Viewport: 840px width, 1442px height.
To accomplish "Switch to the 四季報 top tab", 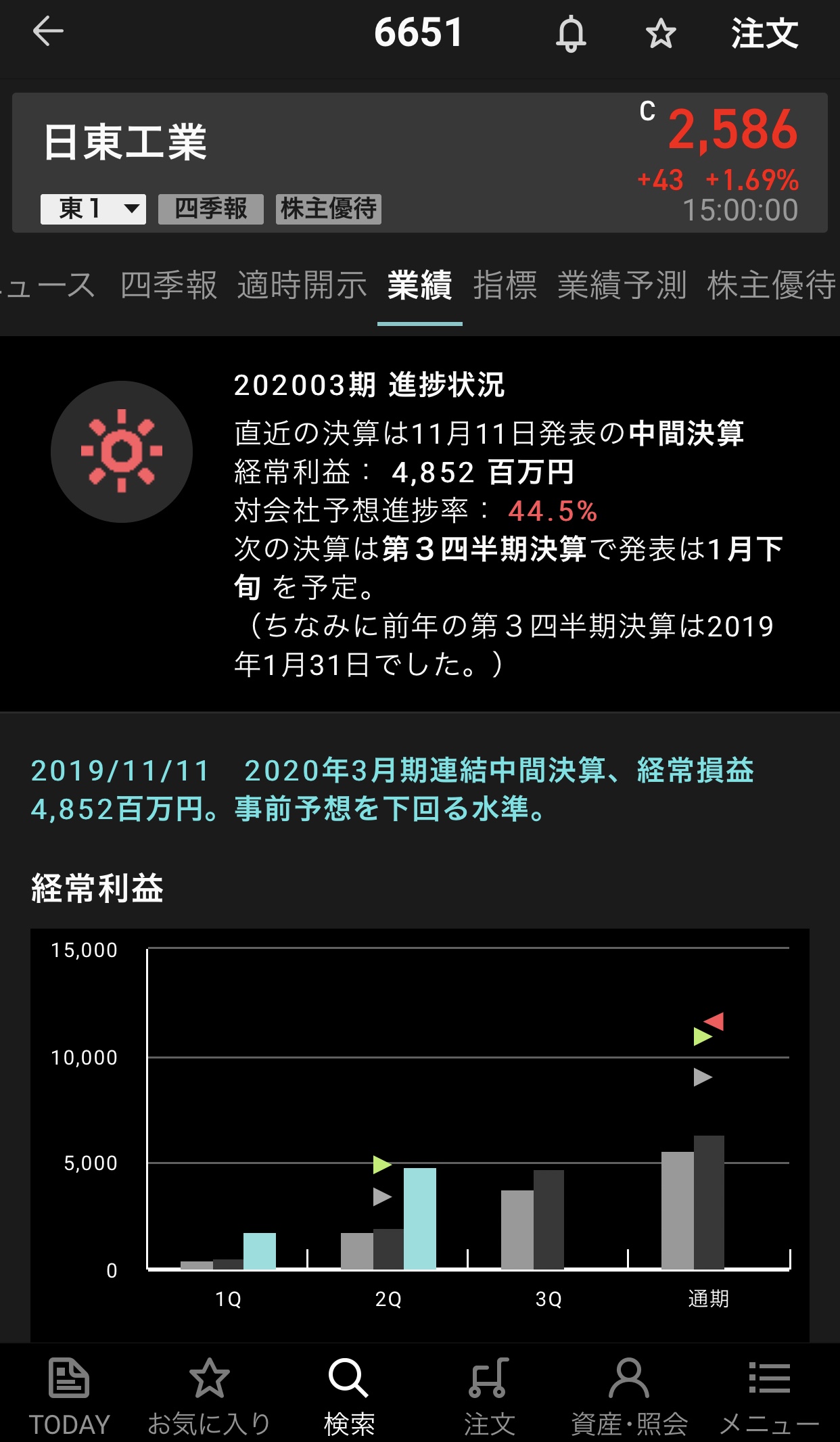I will click(x=168, y=285).
